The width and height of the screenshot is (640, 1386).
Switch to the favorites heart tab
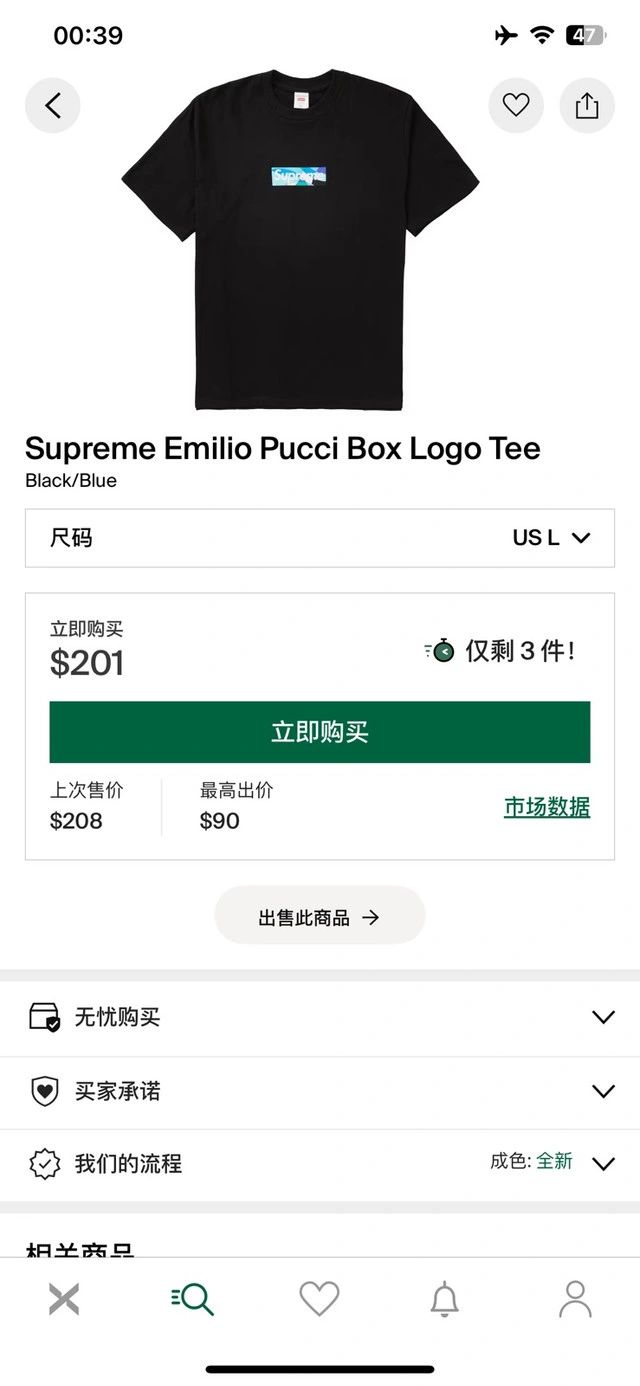coord(319,1299)
